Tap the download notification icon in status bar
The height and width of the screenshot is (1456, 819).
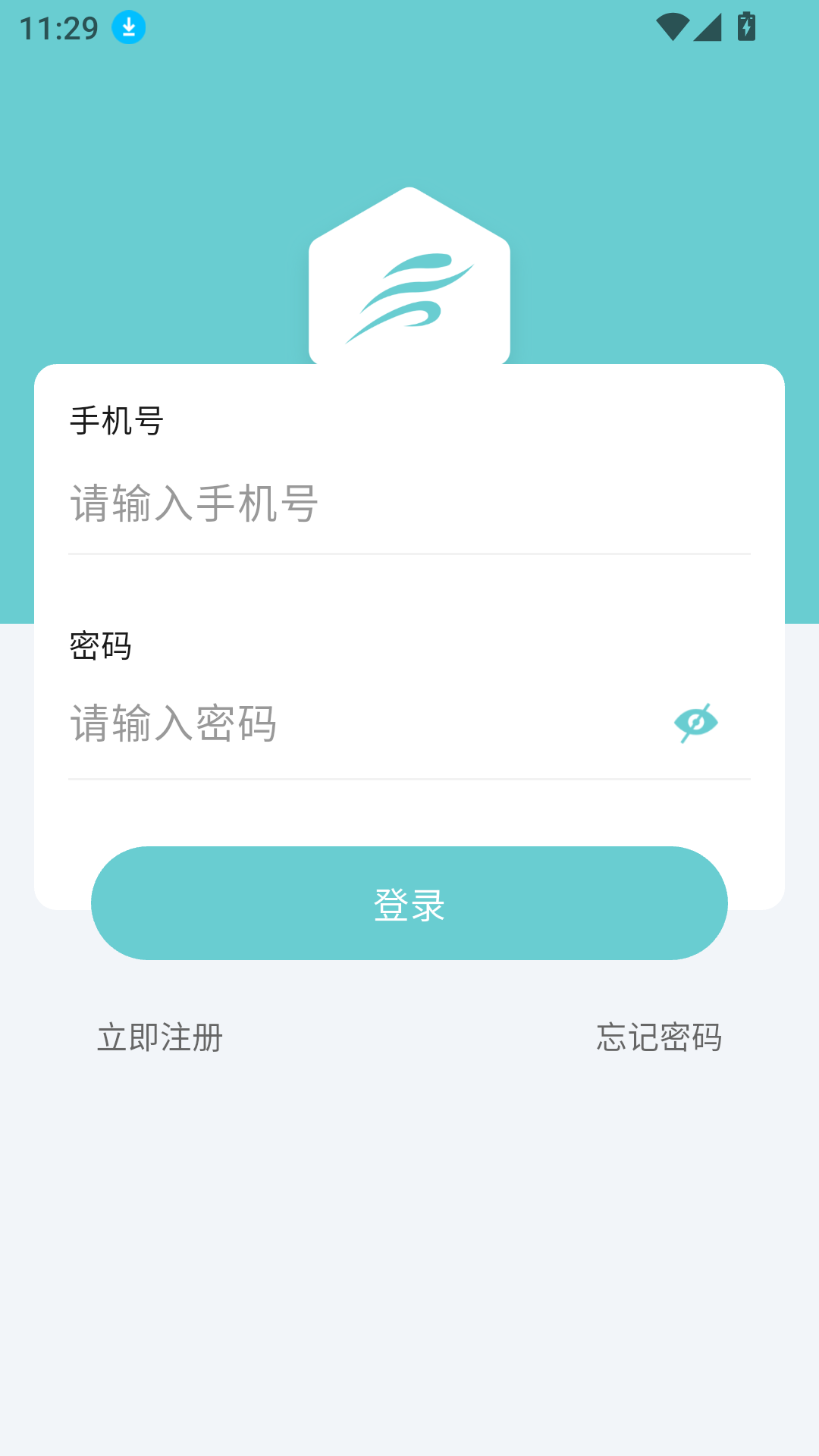click(x=127, y=27)
